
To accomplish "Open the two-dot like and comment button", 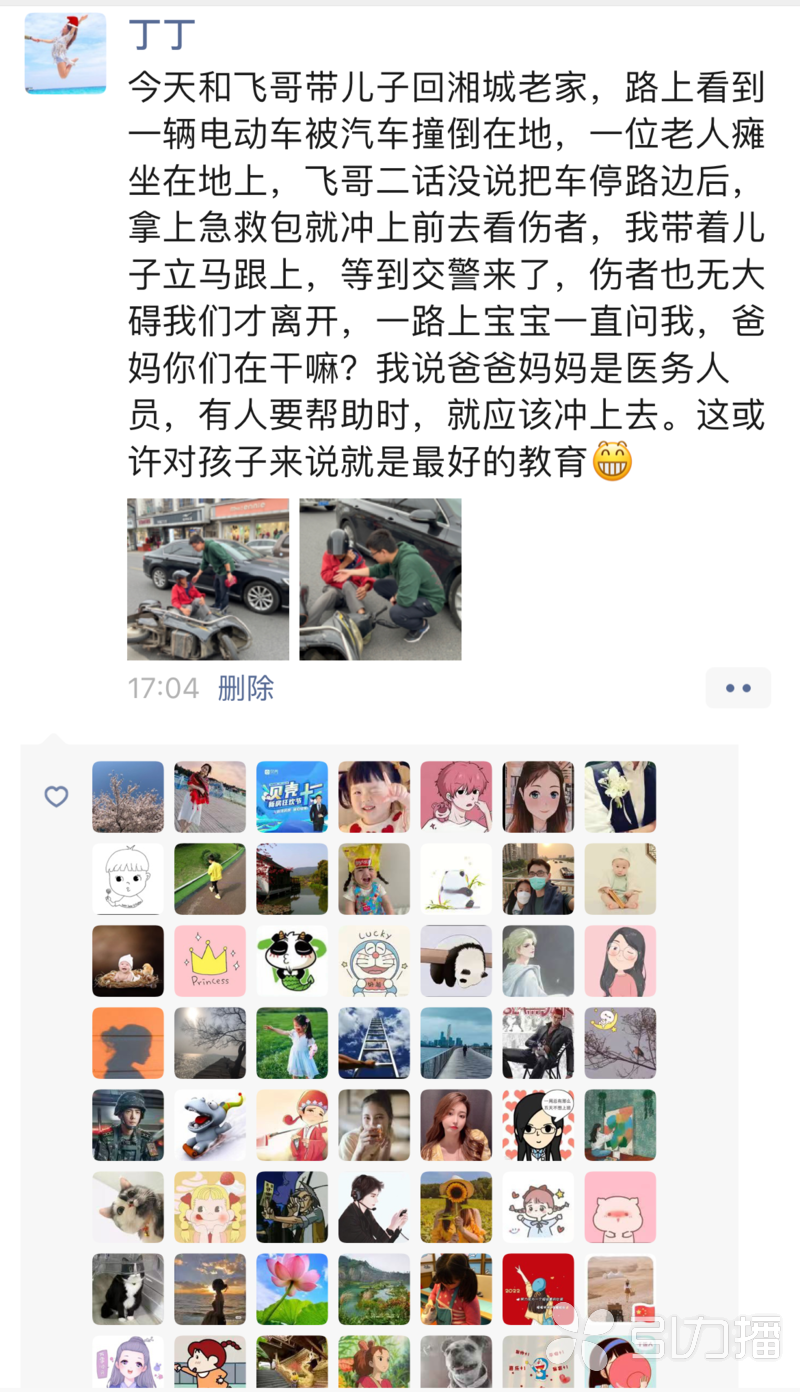I will [737, 688].
